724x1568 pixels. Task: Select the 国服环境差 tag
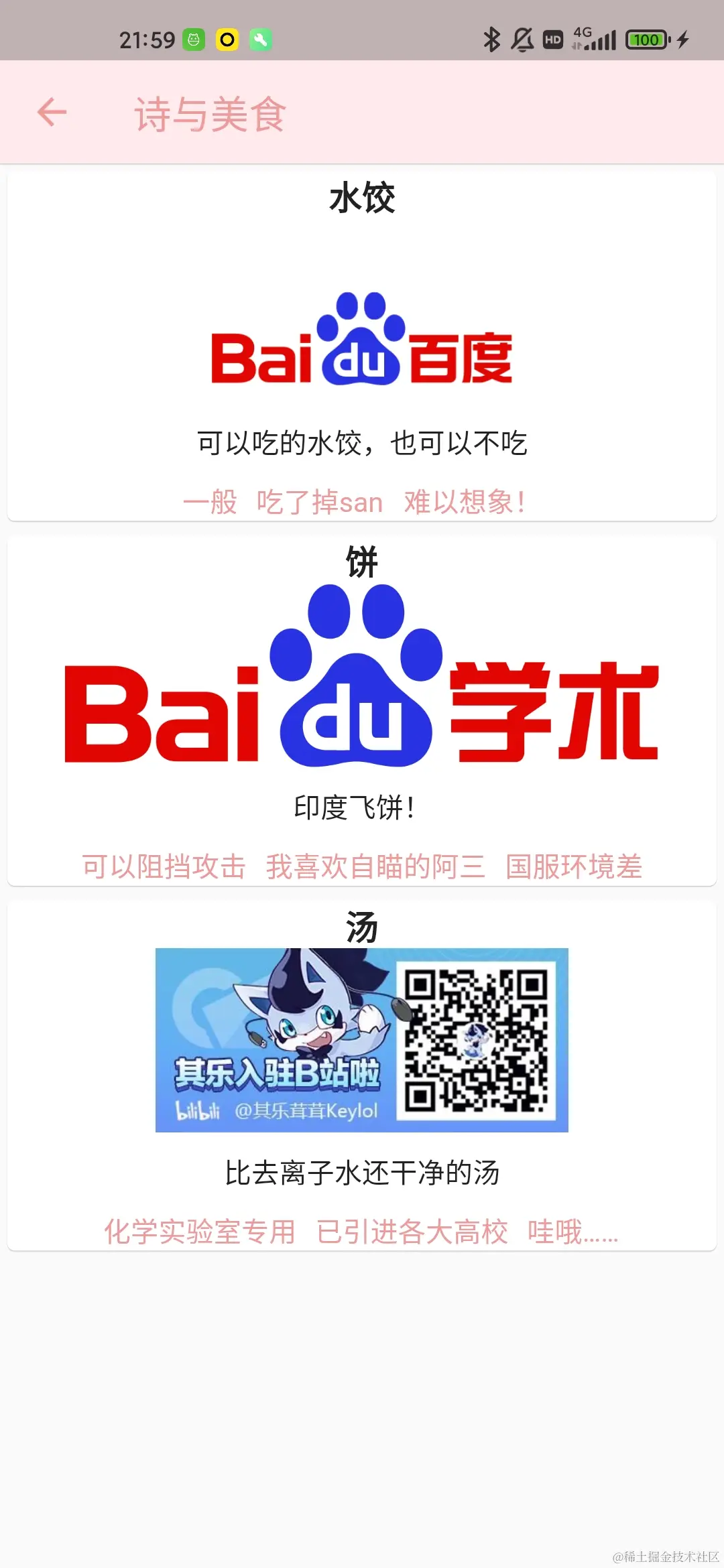tap(574, 866)
